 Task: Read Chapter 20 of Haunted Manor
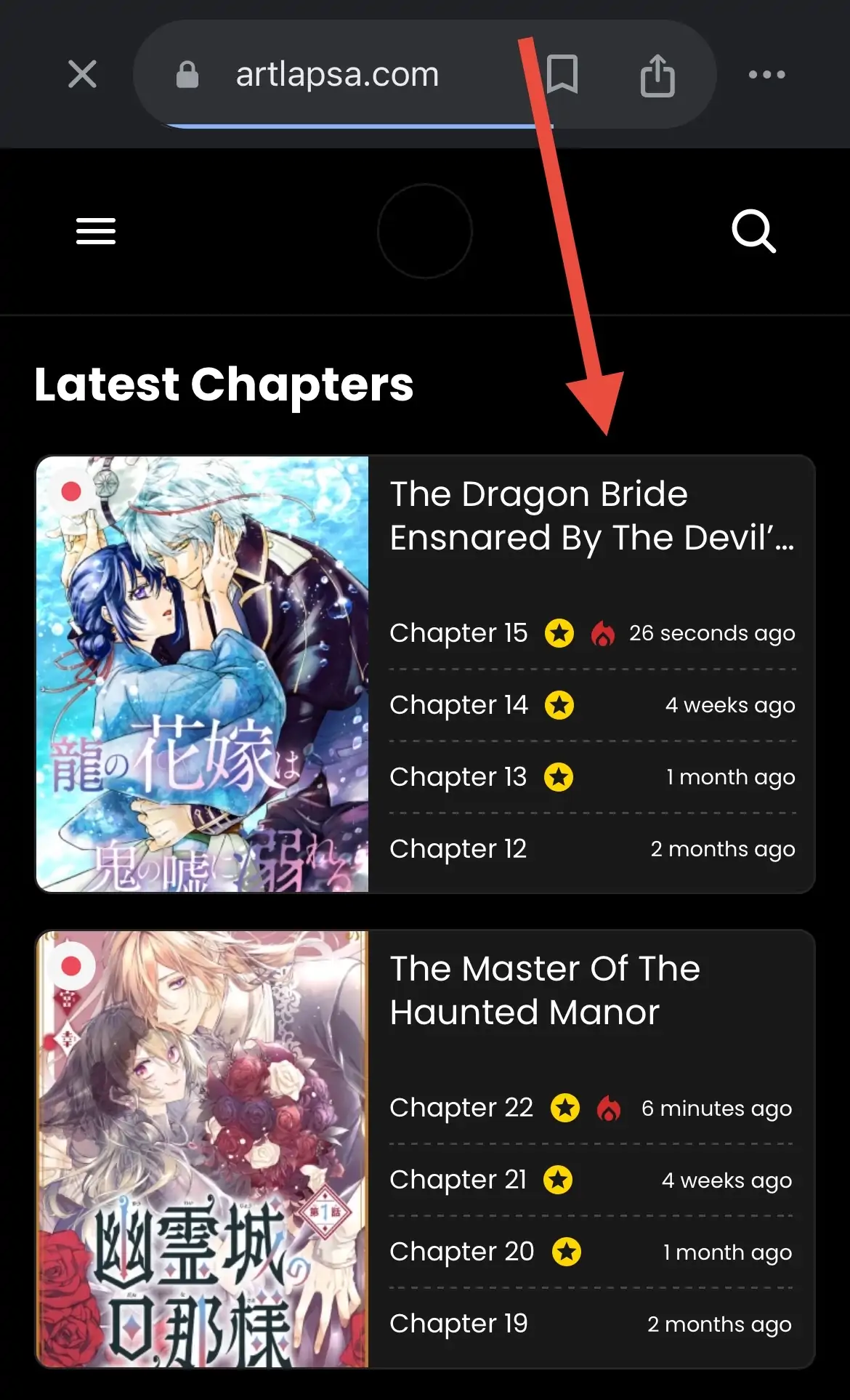pos(461,1252)
